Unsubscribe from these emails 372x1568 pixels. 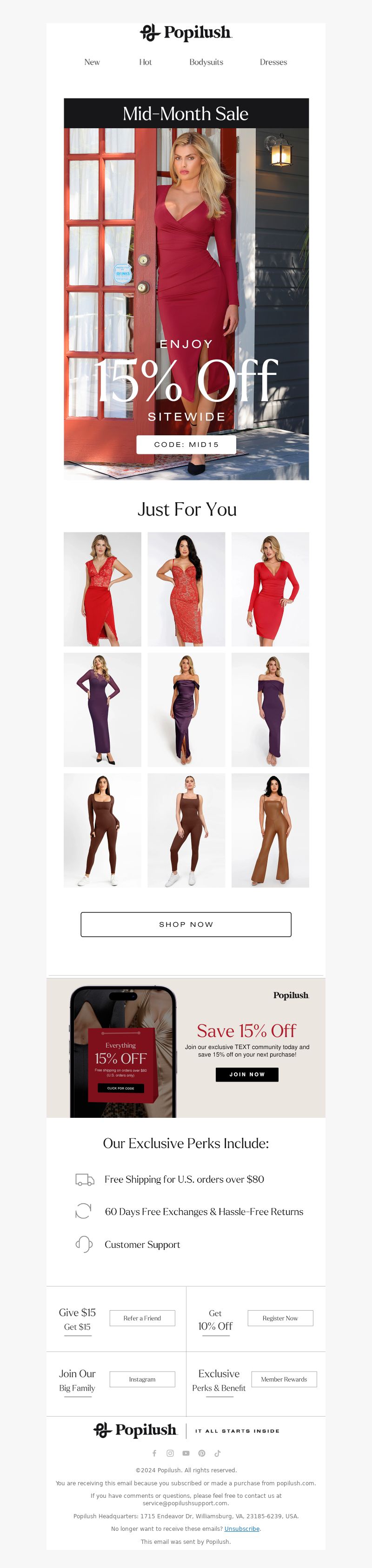tap(242, 1529)
